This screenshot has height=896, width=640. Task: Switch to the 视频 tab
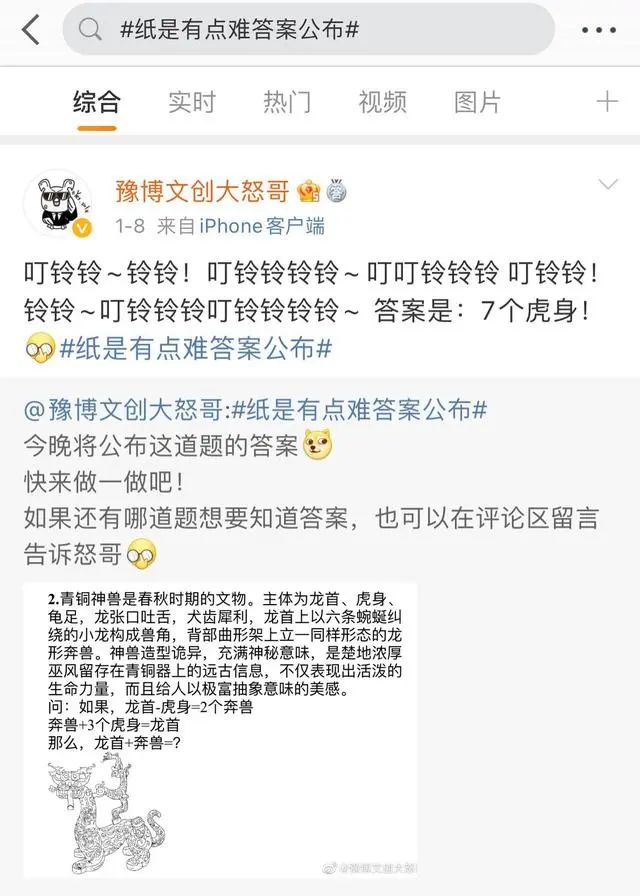pos(382,101)
